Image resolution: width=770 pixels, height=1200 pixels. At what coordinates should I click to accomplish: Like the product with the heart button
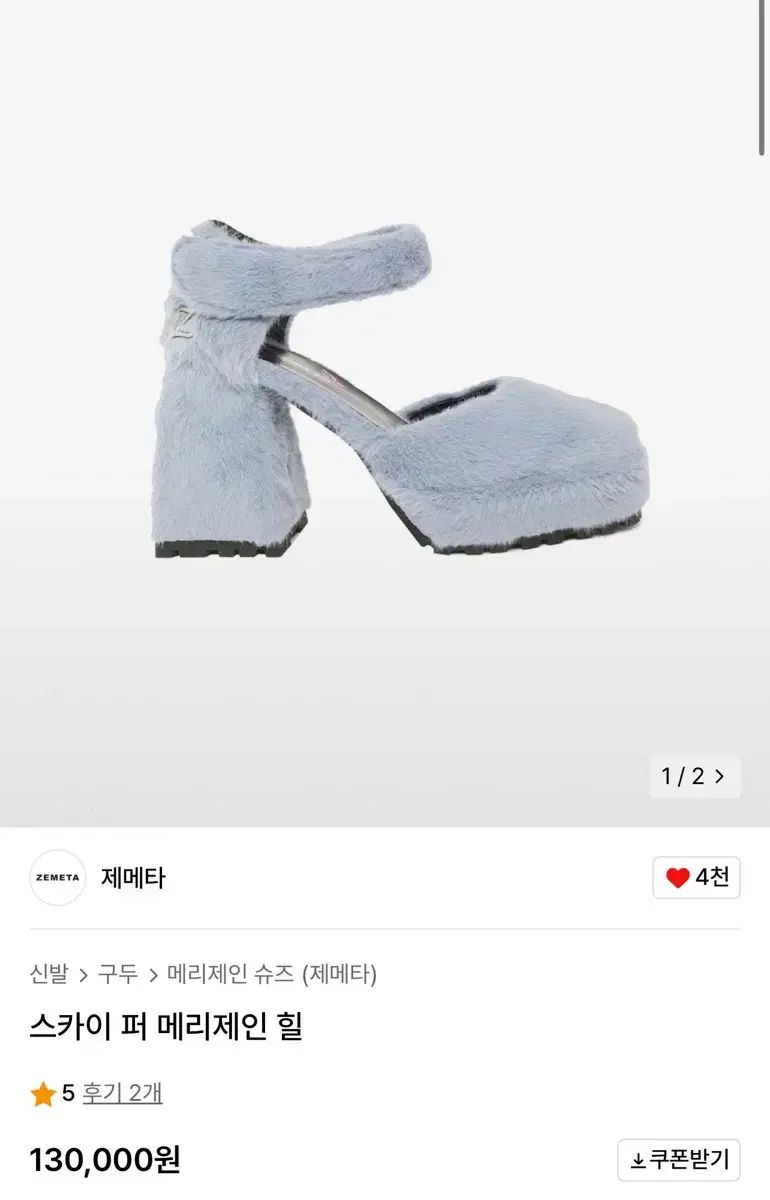(696, 878)
